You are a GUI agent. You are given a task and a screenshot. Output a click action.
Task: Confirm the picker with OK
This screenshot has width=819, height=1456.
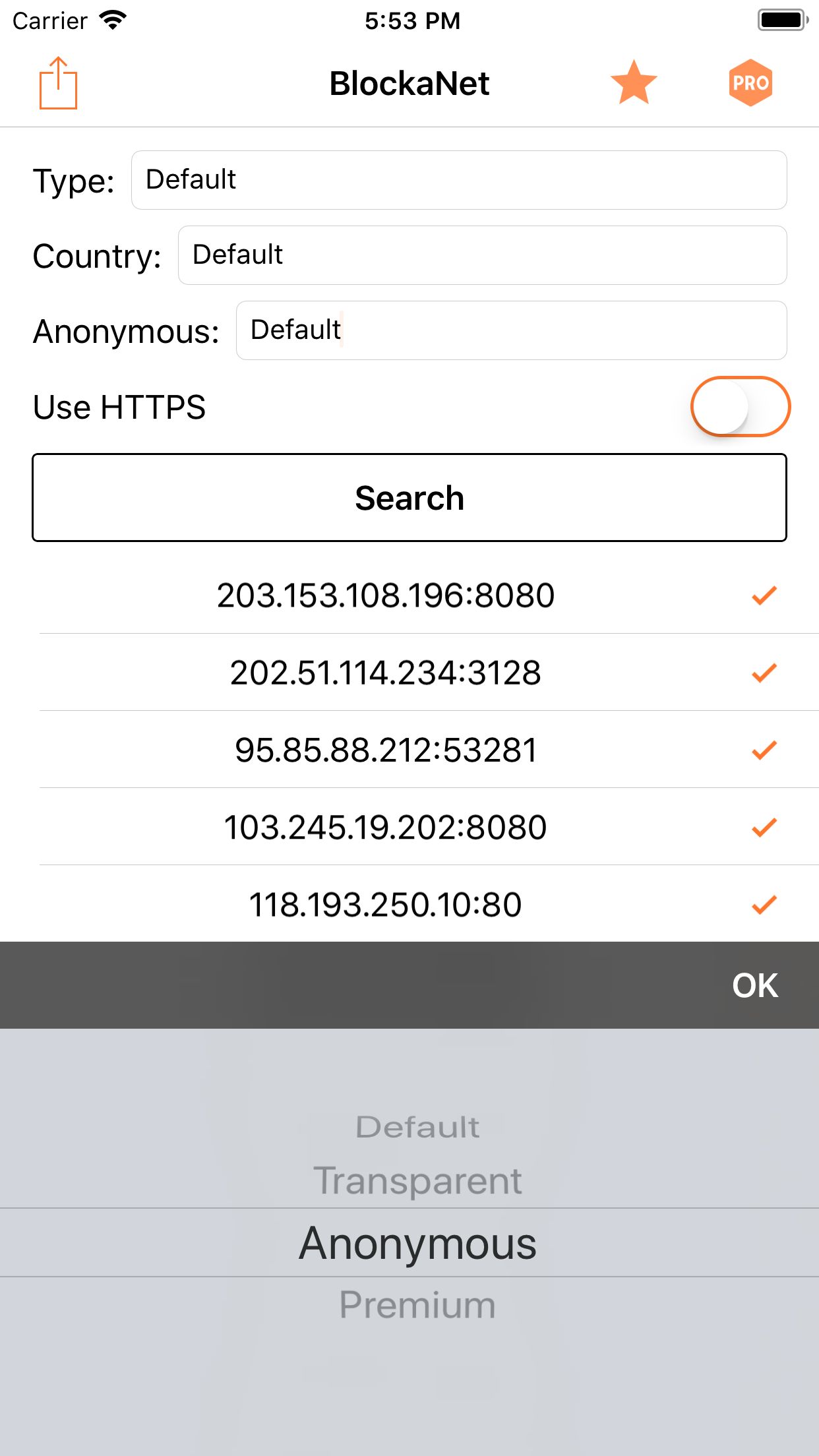[754, 986]
